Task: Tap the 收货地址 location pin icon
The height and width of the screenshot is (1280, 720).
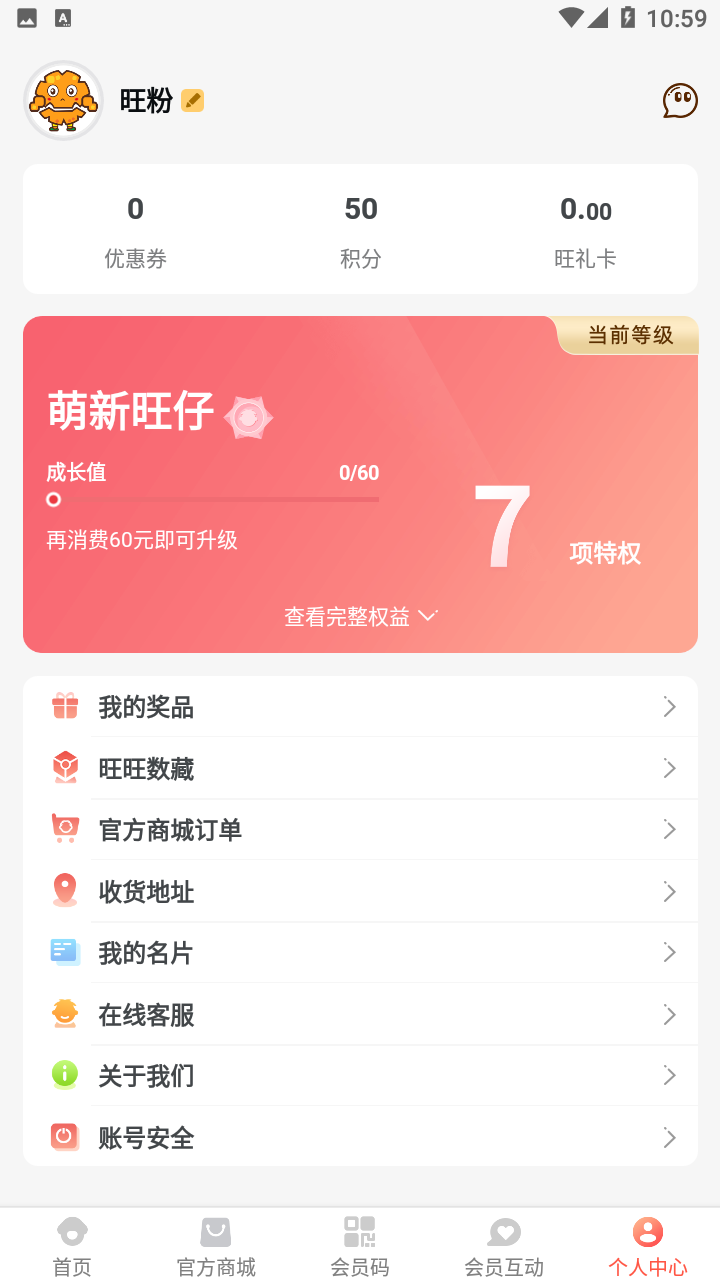Action: click(64, 891)
